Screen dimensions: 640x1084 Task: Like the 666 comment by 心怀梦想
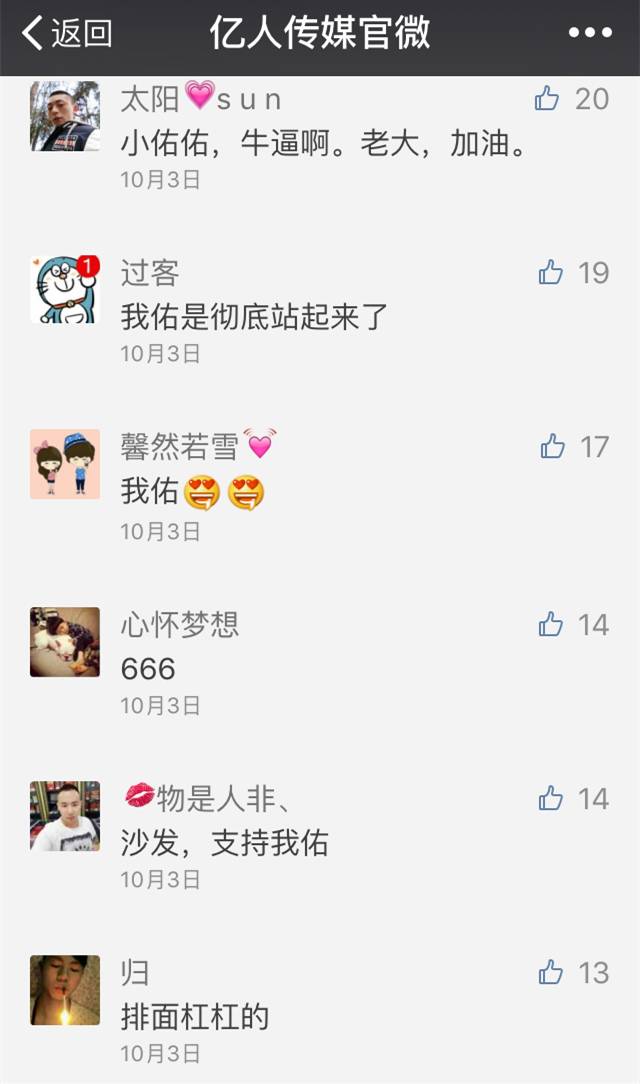(551, 625)
